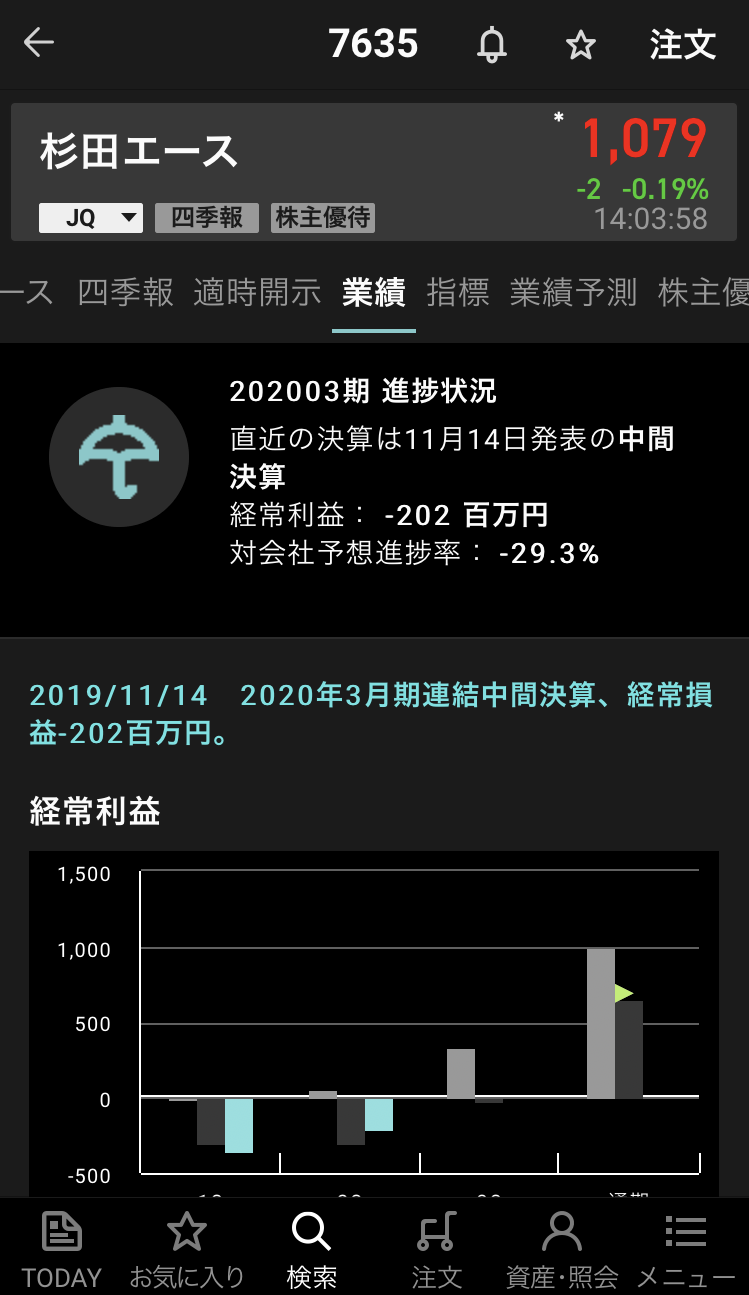The height and width of the screenshot is (1295, 749).
Task: Open the 四季報 chip under the stock name
Action: [207, 218]
